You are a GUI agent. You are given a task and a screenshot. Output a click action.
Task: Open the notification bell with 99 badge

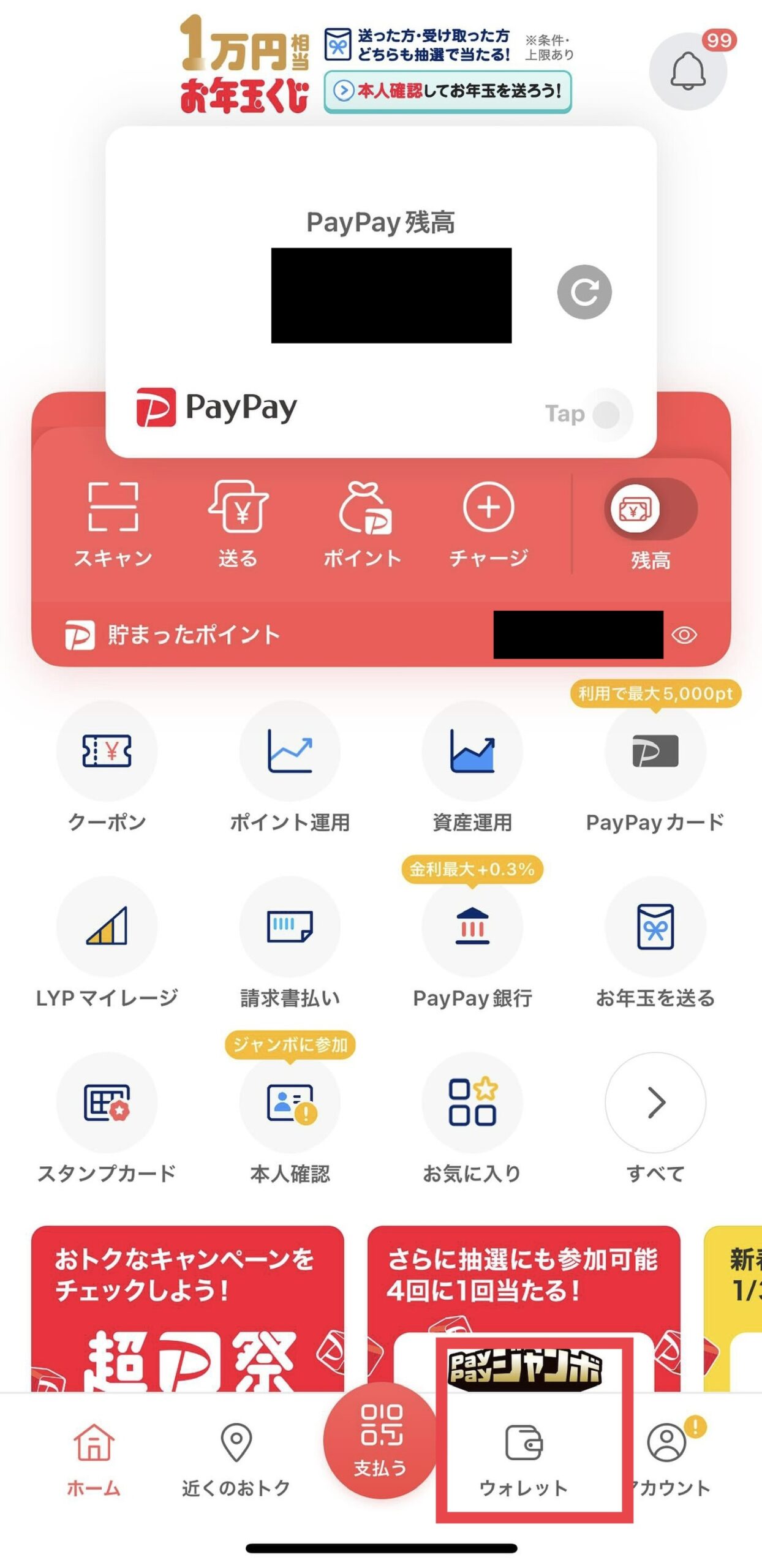[690, 70]
